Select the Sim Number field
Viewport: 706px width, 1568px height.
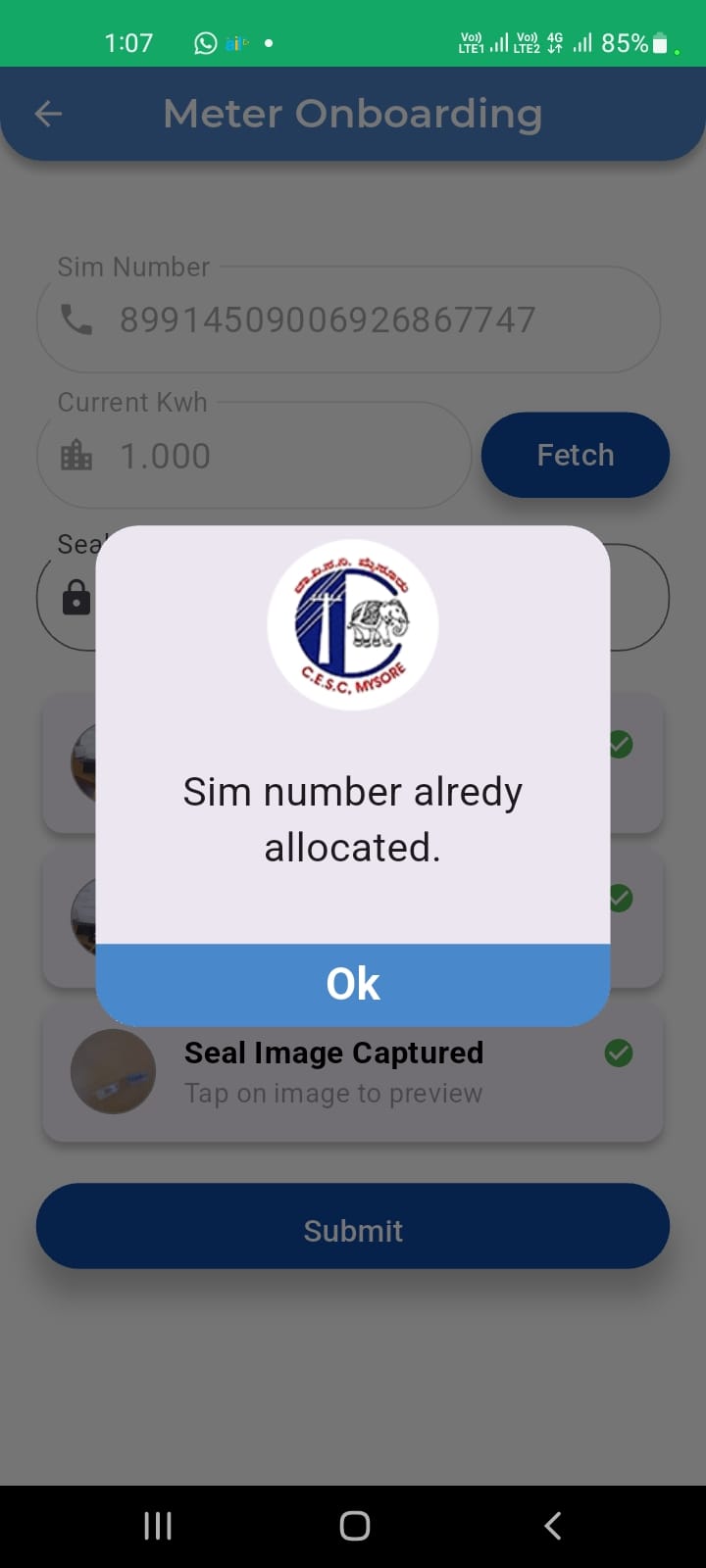348,319
